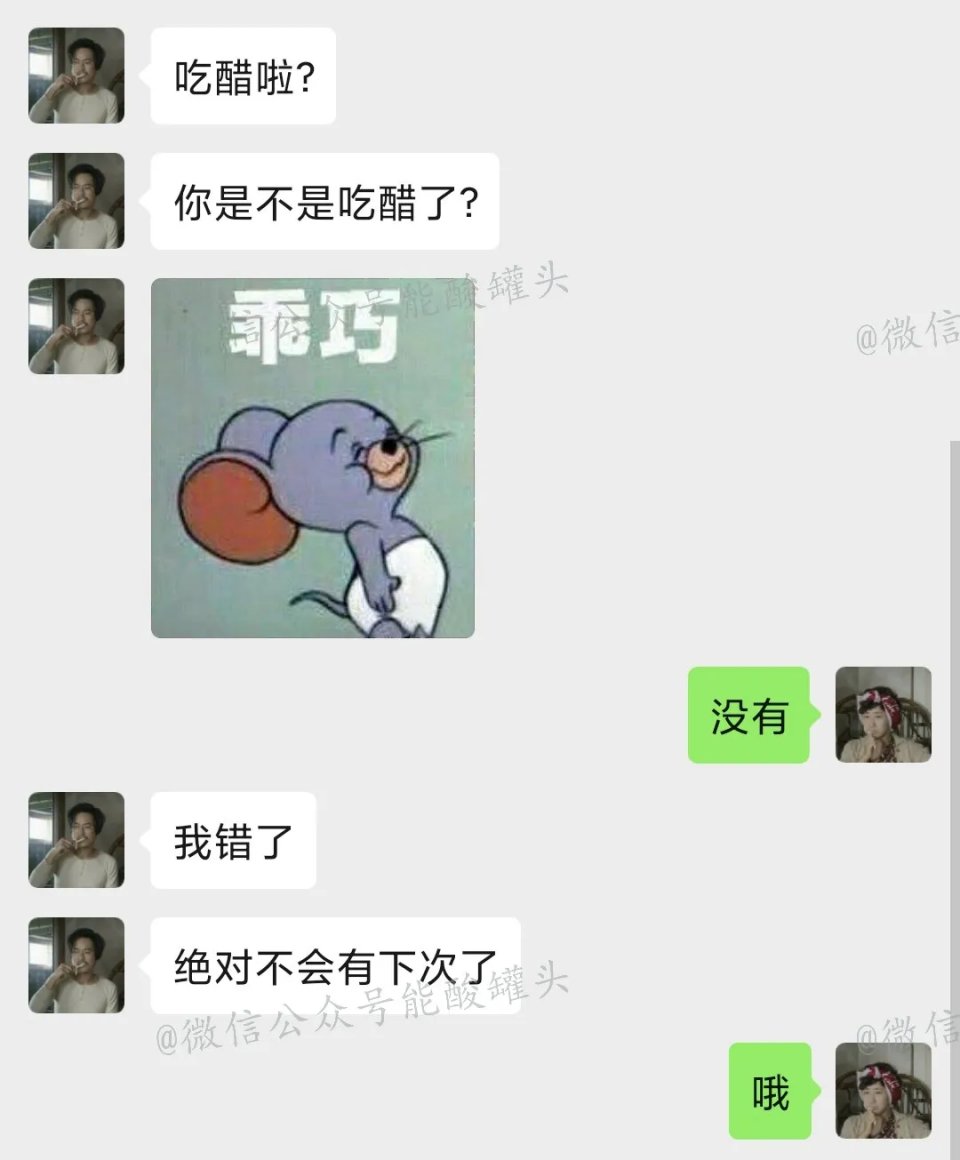
Task: Tap the avatar beside the 吃醋啦? message
Action: pos(76,75)
